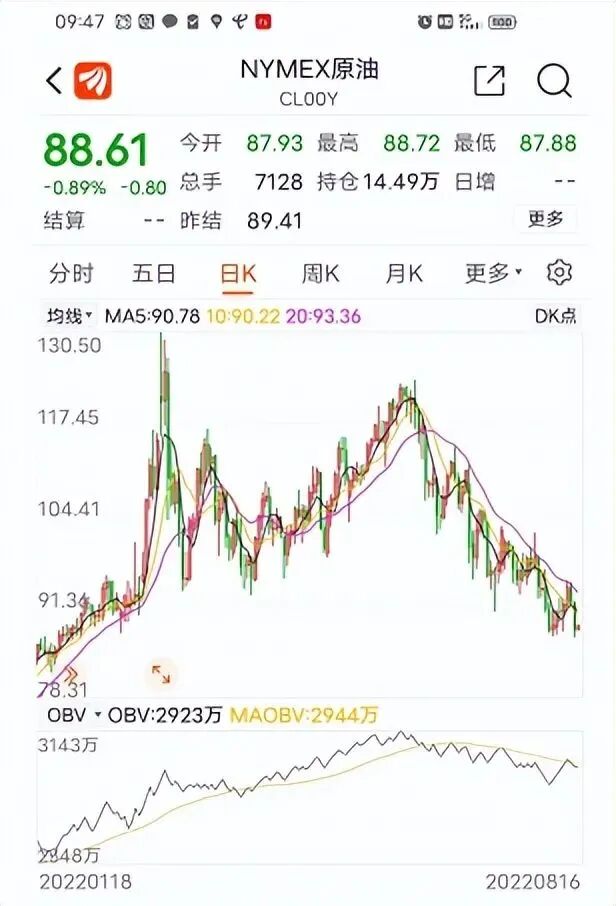
Task: Switch to the 分时 tab
Action: (x=71, y=273)
